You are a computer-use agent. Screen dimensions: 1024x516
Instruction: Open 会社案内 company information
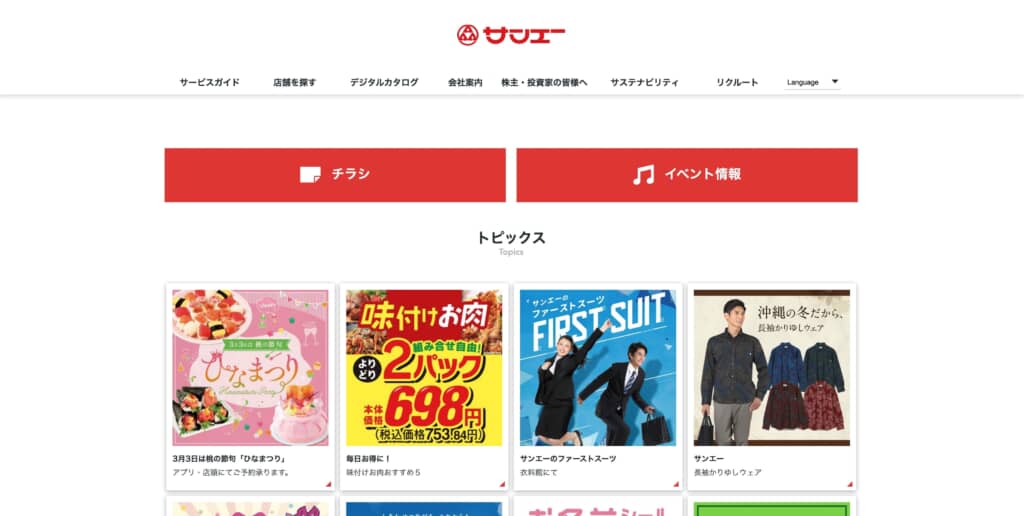(465, 82)
